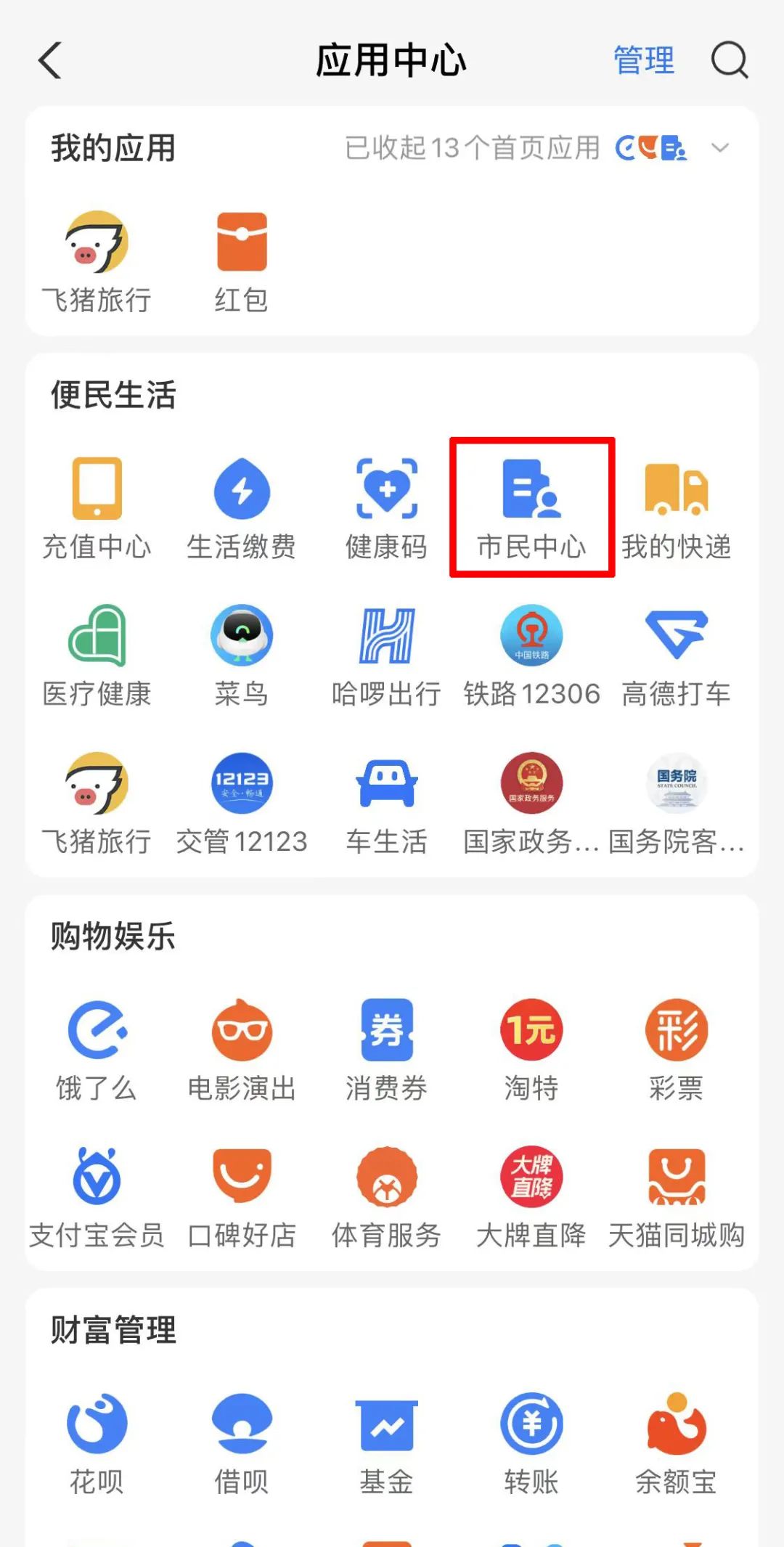Select 转账 to transfer money

[x=531, y=1444]
